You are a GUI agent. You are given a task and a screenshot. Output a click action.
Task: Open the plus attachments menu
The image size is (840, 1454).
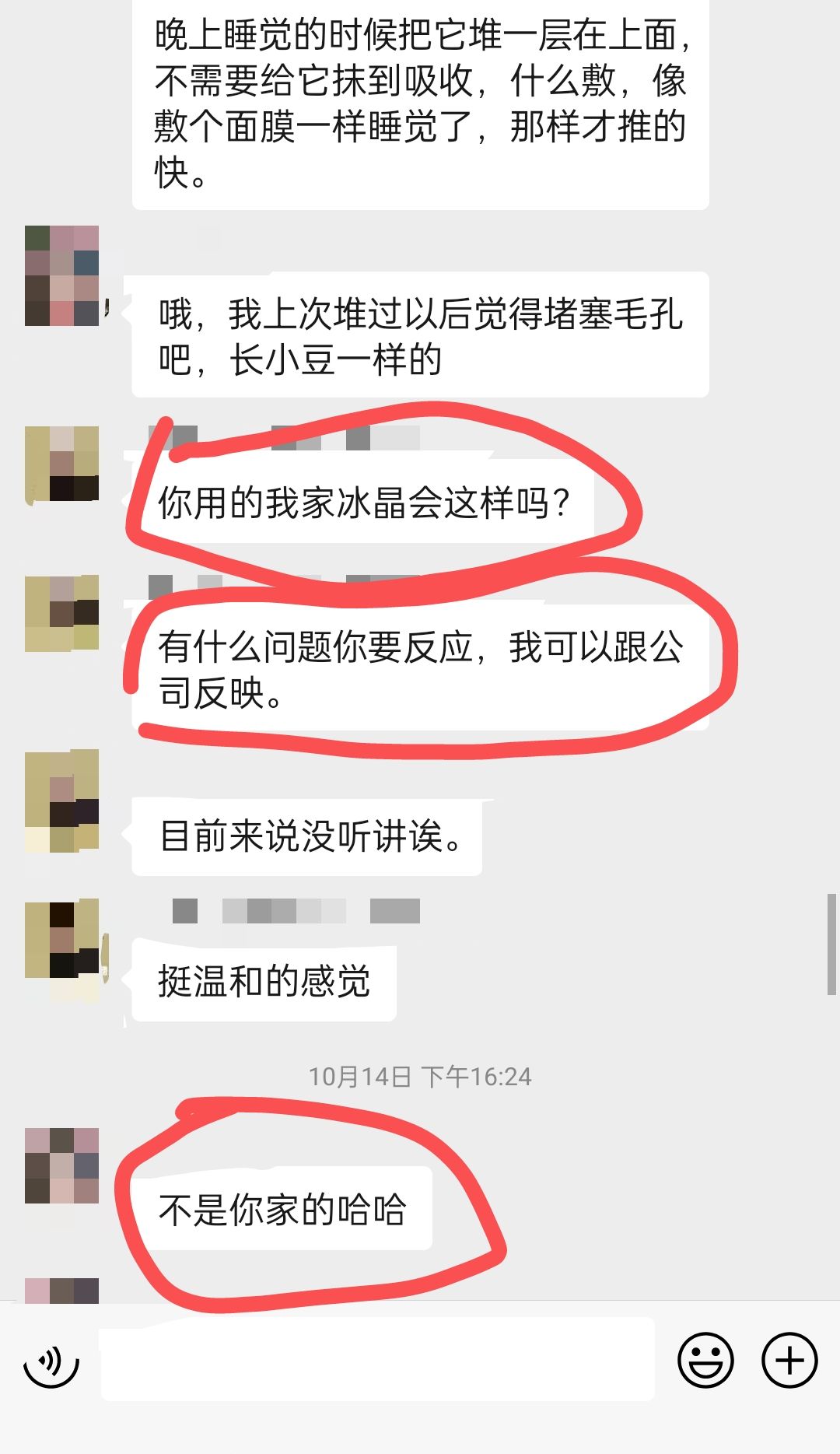[x=789, y=1360]
